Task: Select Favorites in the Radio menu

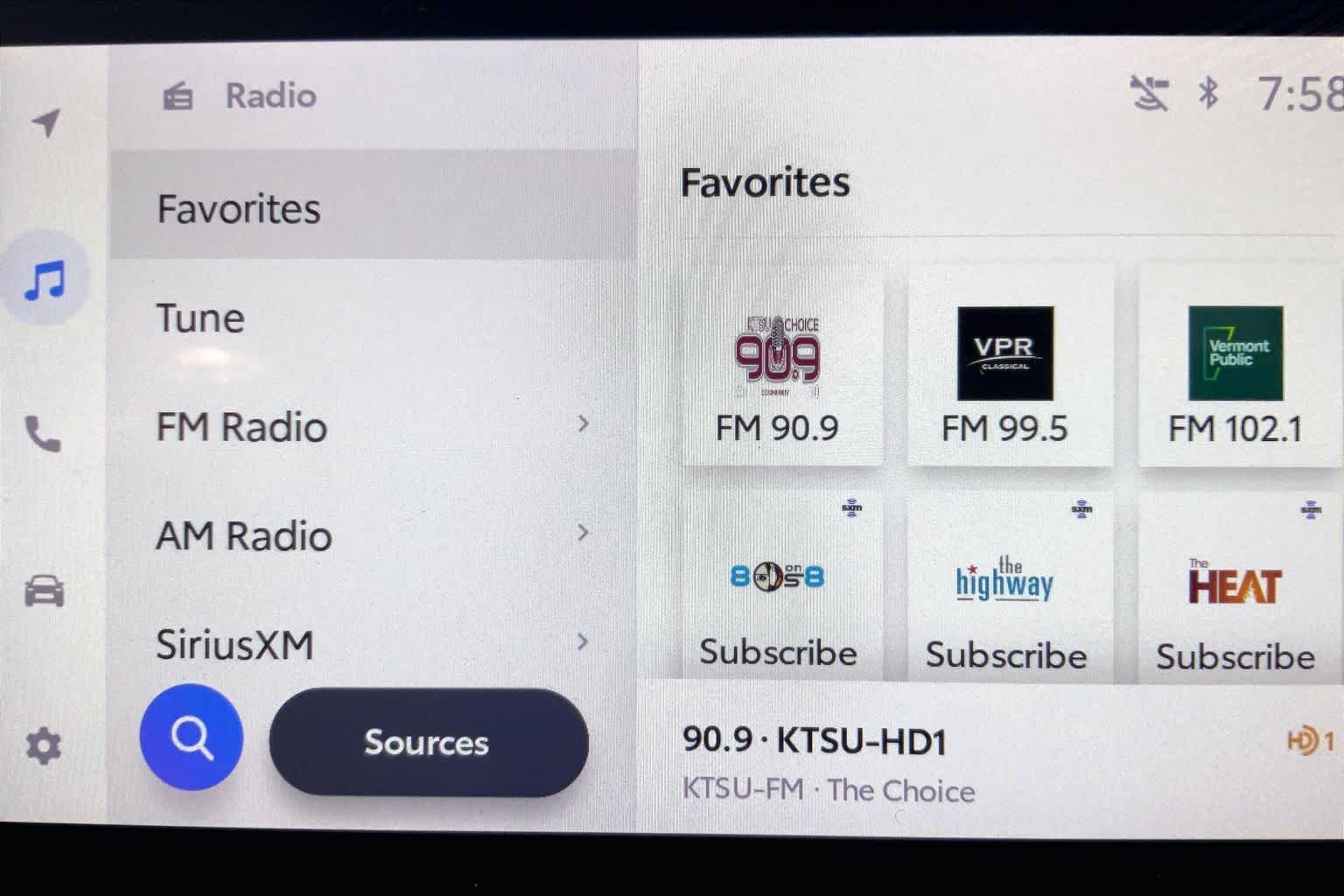Action: [x=372, y=208]
